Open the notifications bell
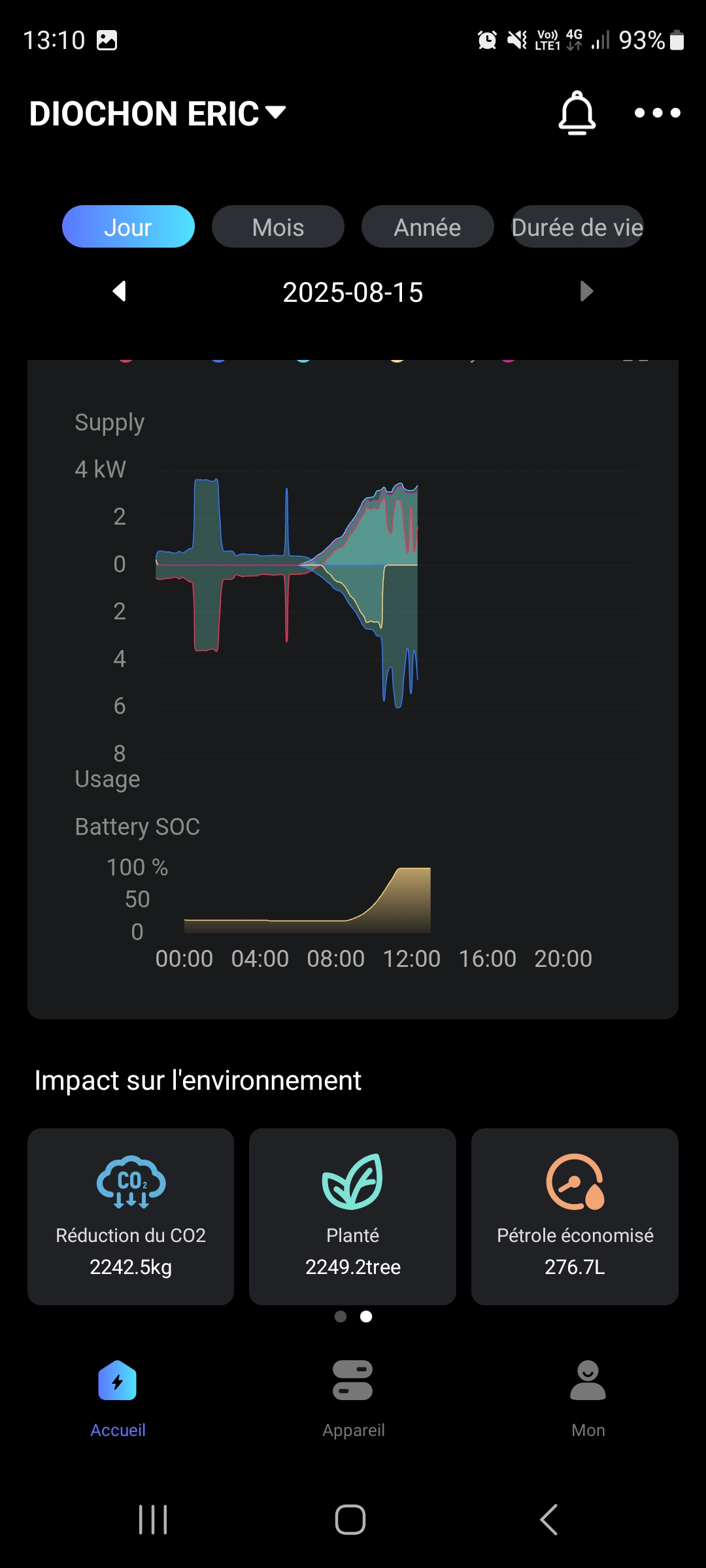This screenshot has height=1568, width=706. tap(577, 113)
